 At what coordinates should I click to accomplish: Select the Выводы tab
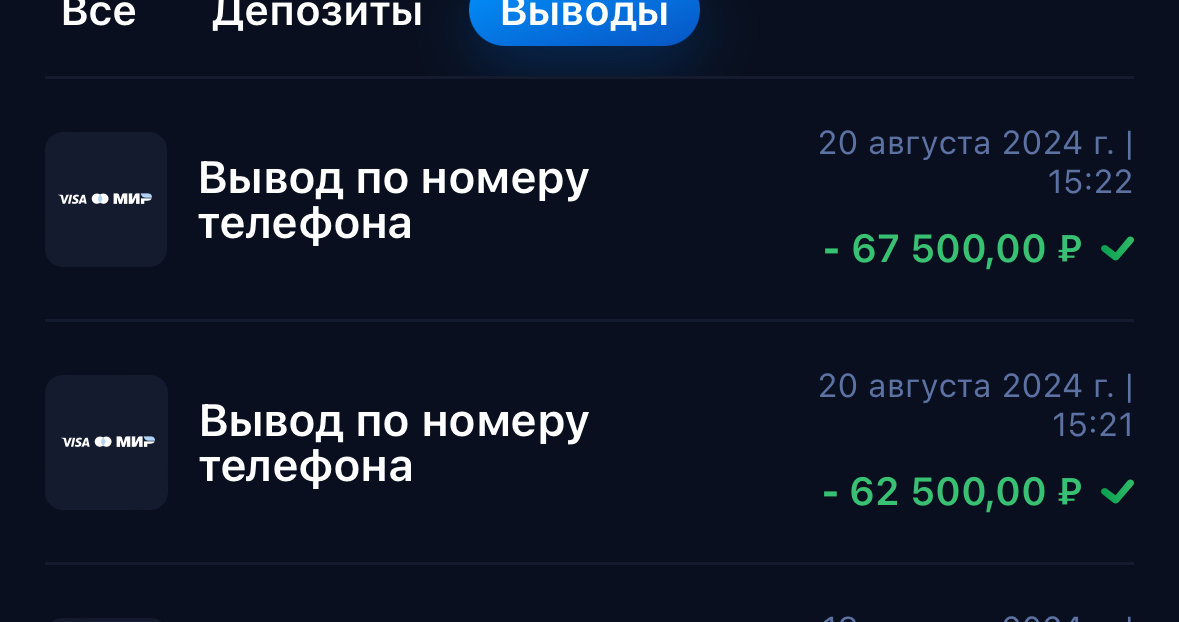(x=584, y=16)
